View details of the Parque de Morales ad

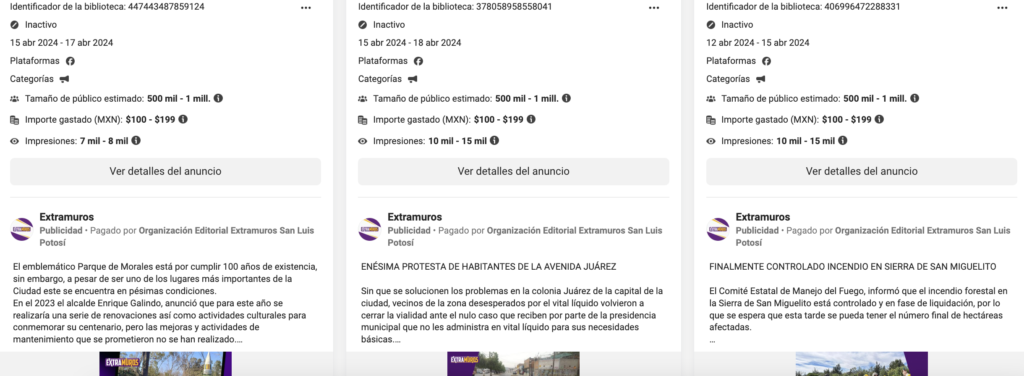(165, 172)
